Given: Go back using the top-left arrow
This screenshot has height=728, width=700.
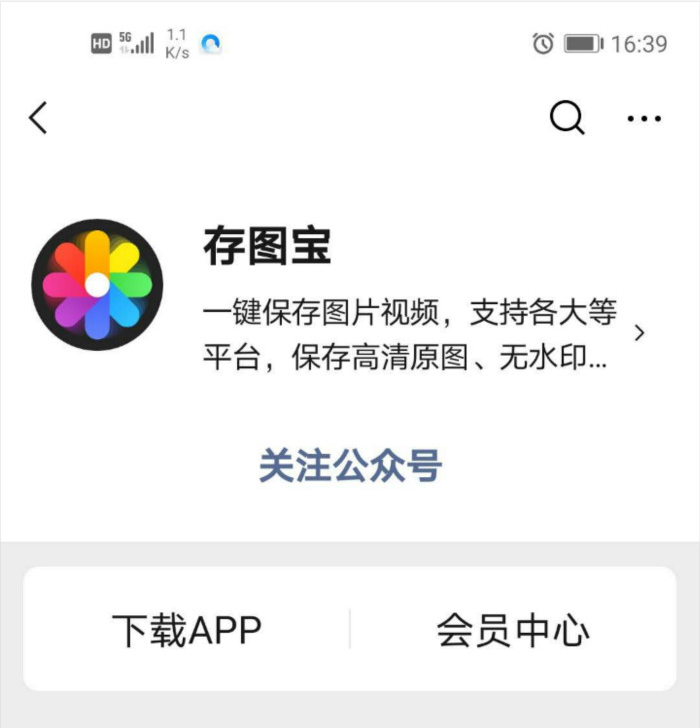Looking at the screenshot, I should coord(38,118).
